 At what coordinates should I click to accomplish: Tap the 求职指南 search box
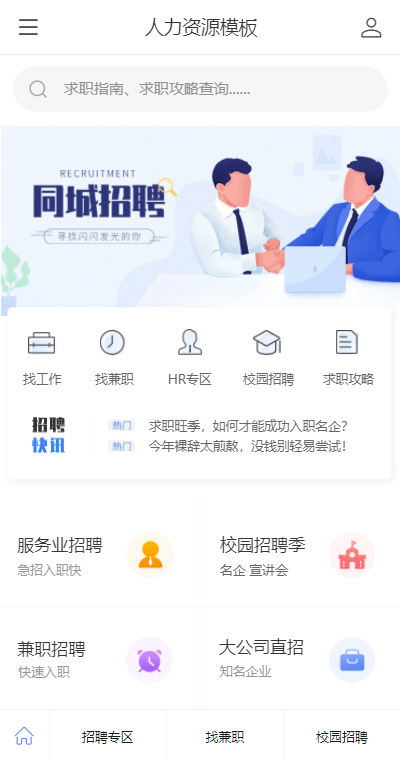pyautogui.click(x=200, y=89)
